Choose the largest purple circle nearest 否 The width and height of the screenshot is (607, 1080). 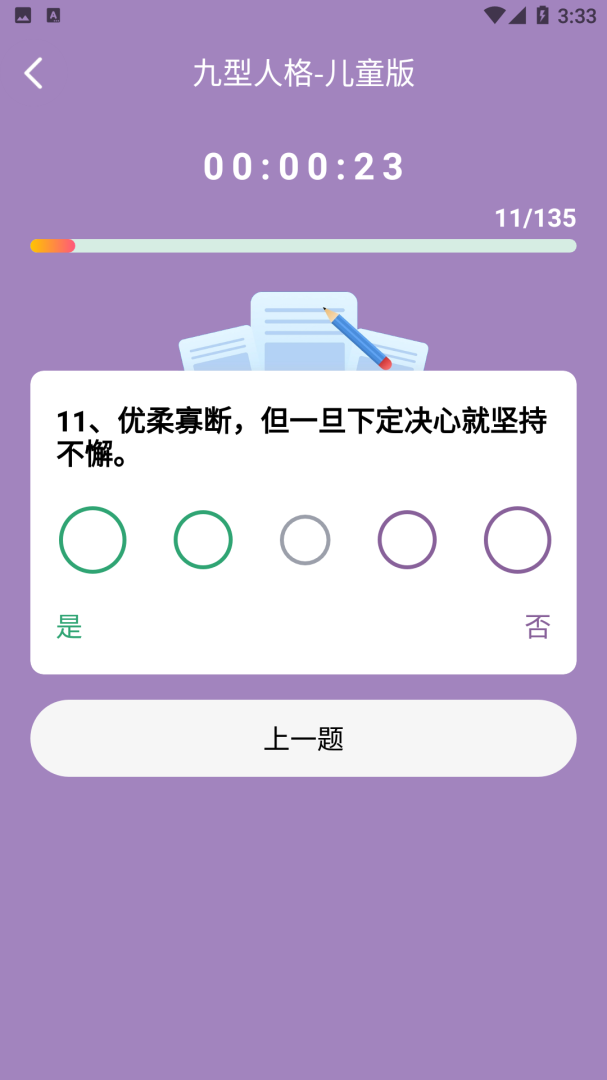[517, 540]
